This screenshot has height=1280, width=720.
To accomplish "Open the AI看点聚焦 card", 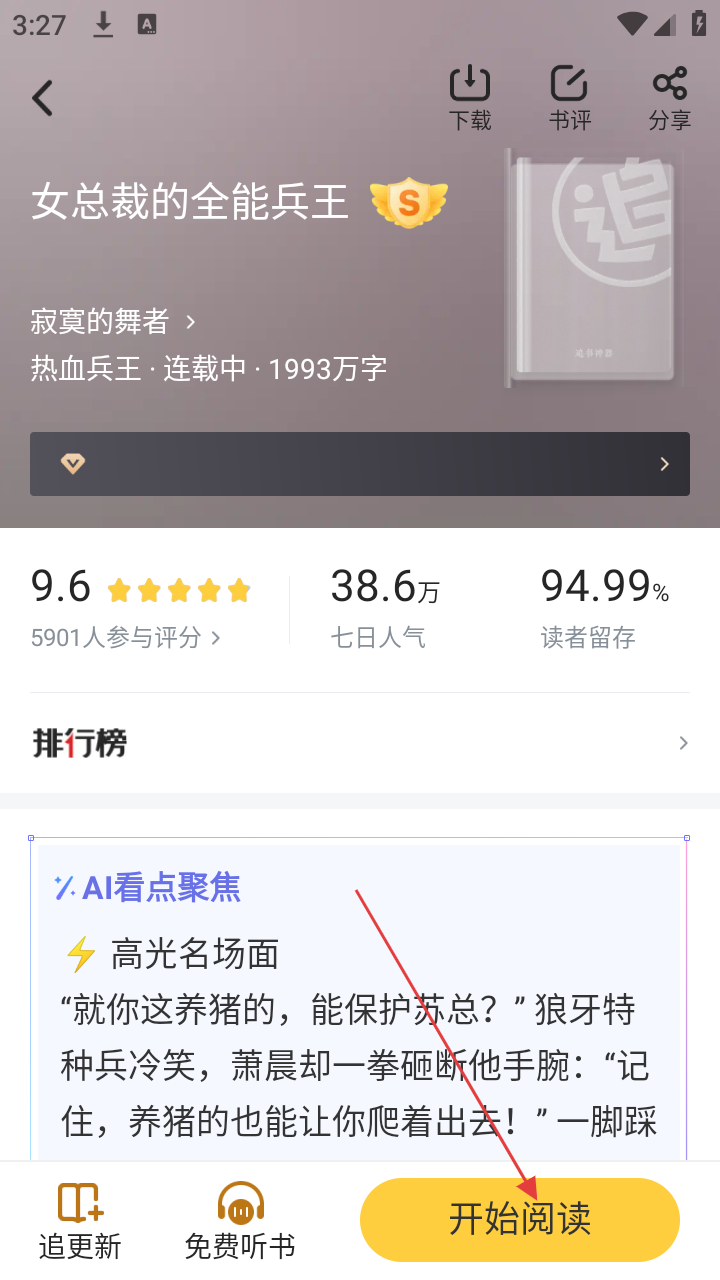I will coord(360,1000).
